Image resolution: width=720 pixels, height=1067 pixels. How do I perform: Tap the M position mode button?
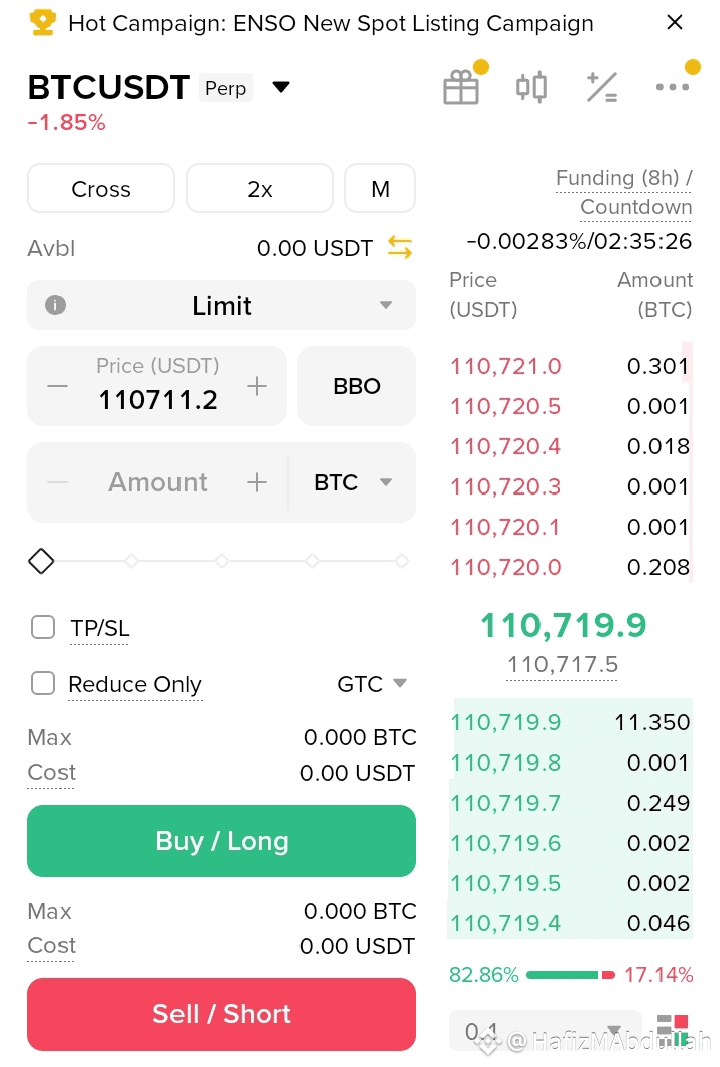point(380,189)
